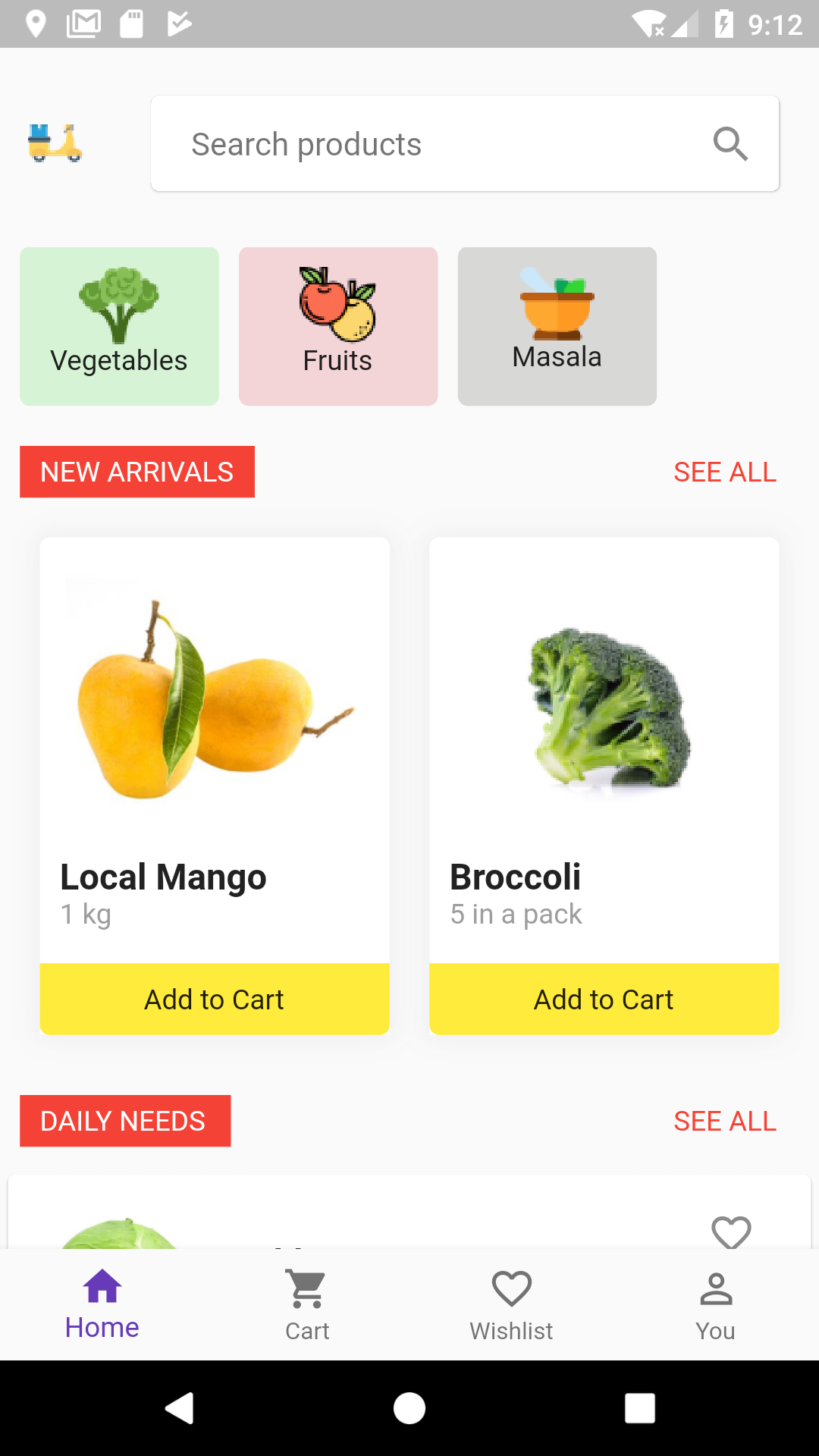
Task: Open the Fruits category
Action: click(338, 326)
